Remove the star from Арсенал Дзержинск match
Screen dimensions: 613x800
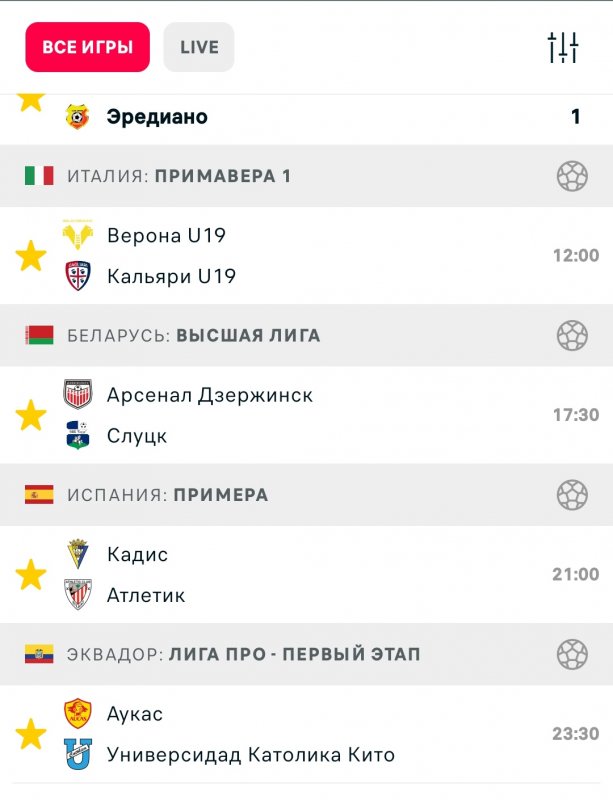31,415
